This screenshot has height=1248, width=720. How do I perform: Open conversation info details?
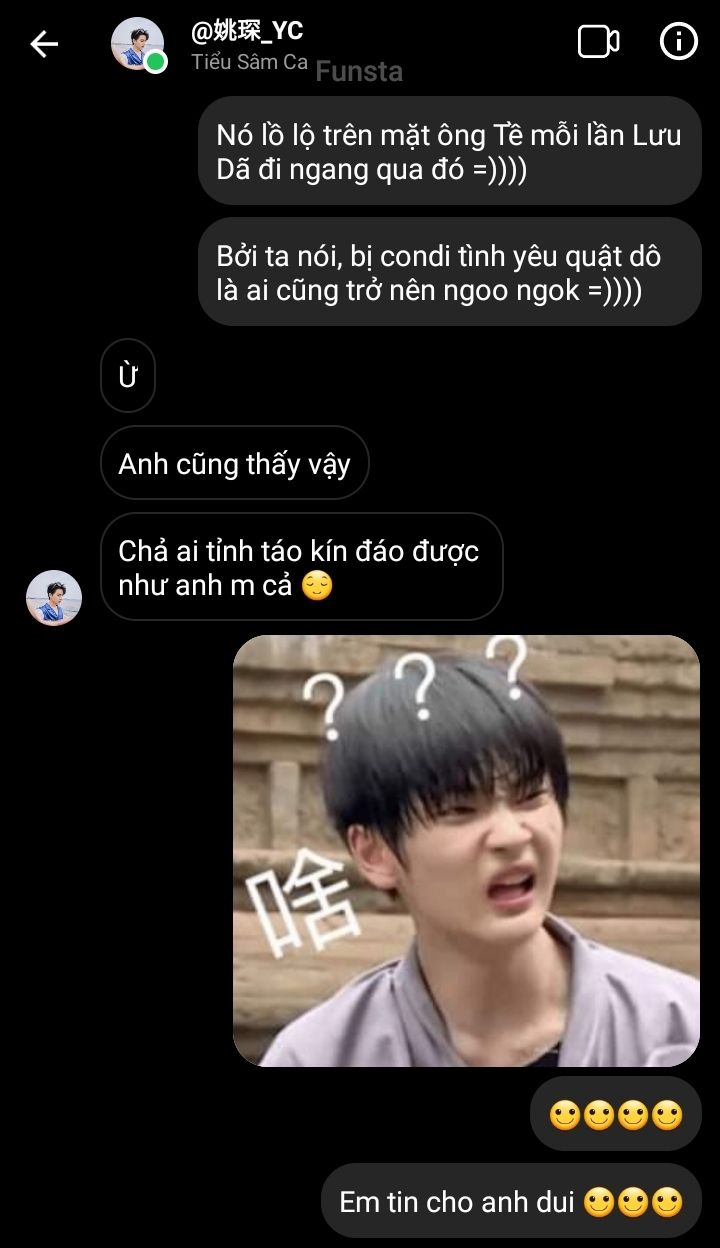pos(679,42)
